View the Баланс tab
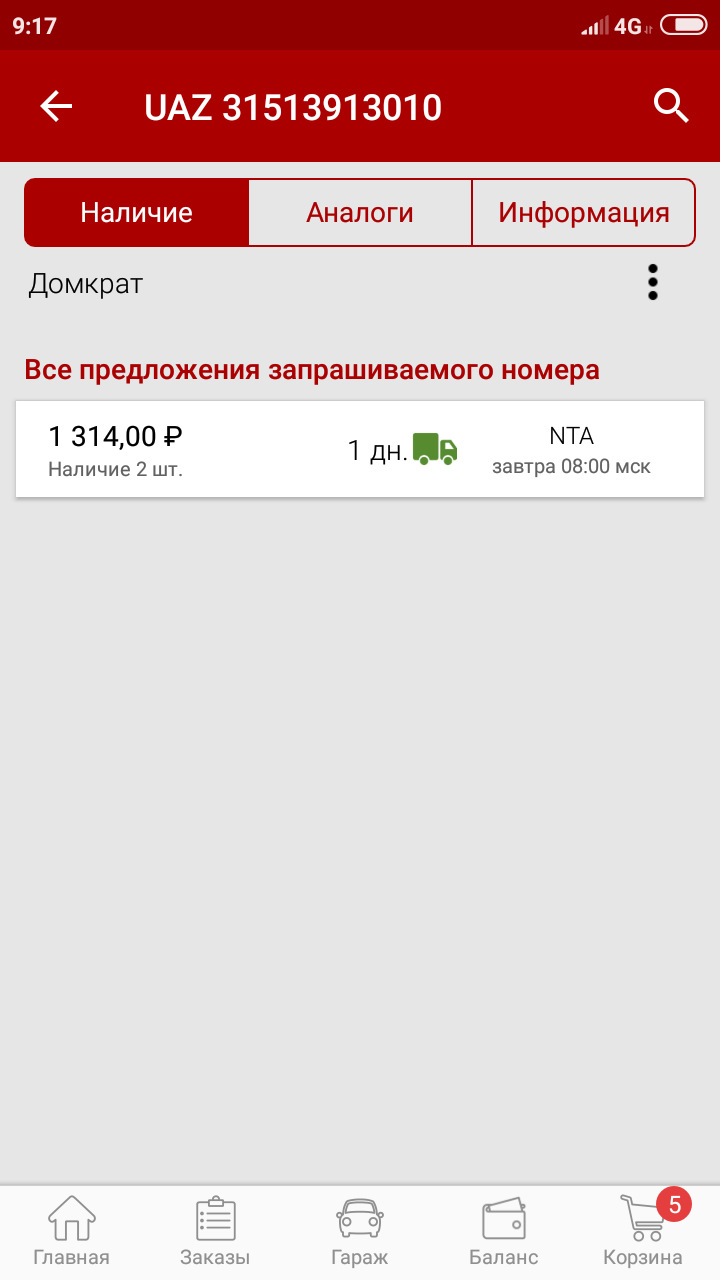Viewport: 720px width, 1280px height. pos(503,1231)
